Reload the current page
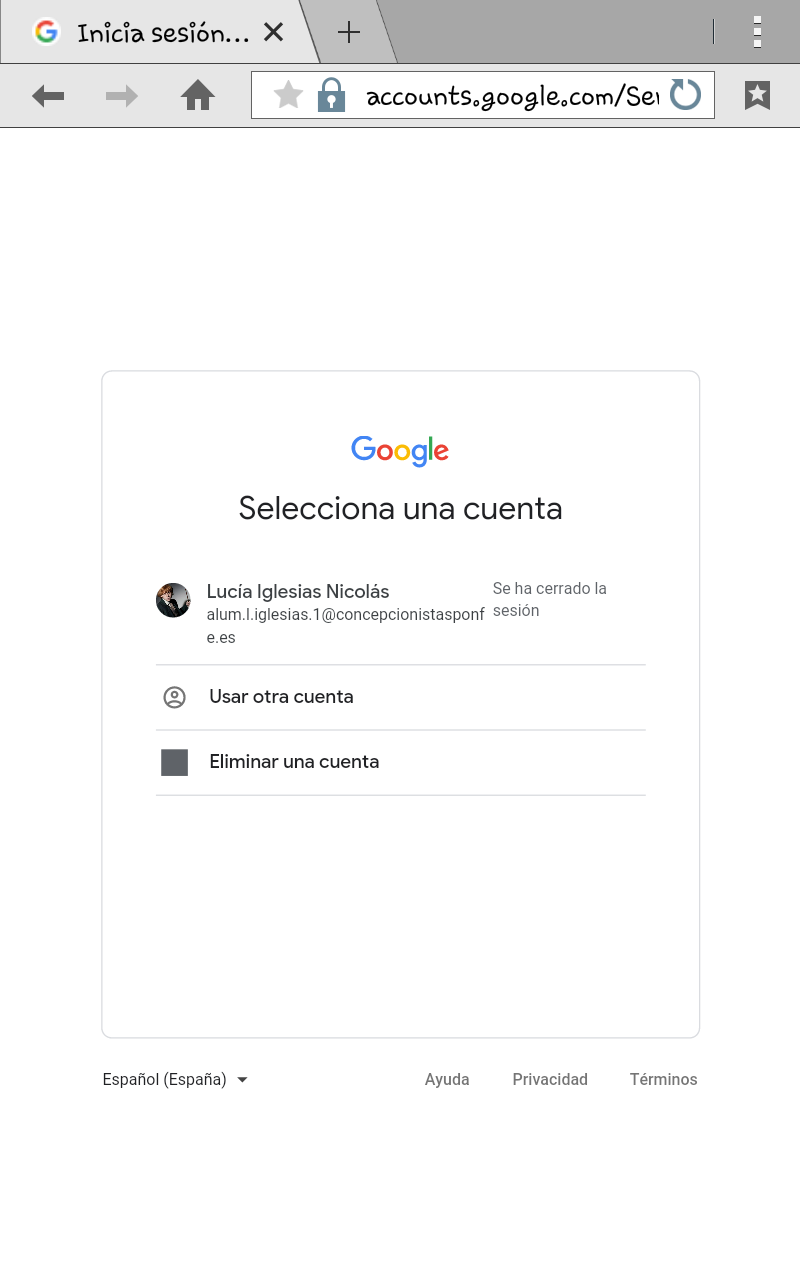 pos(685,95)
